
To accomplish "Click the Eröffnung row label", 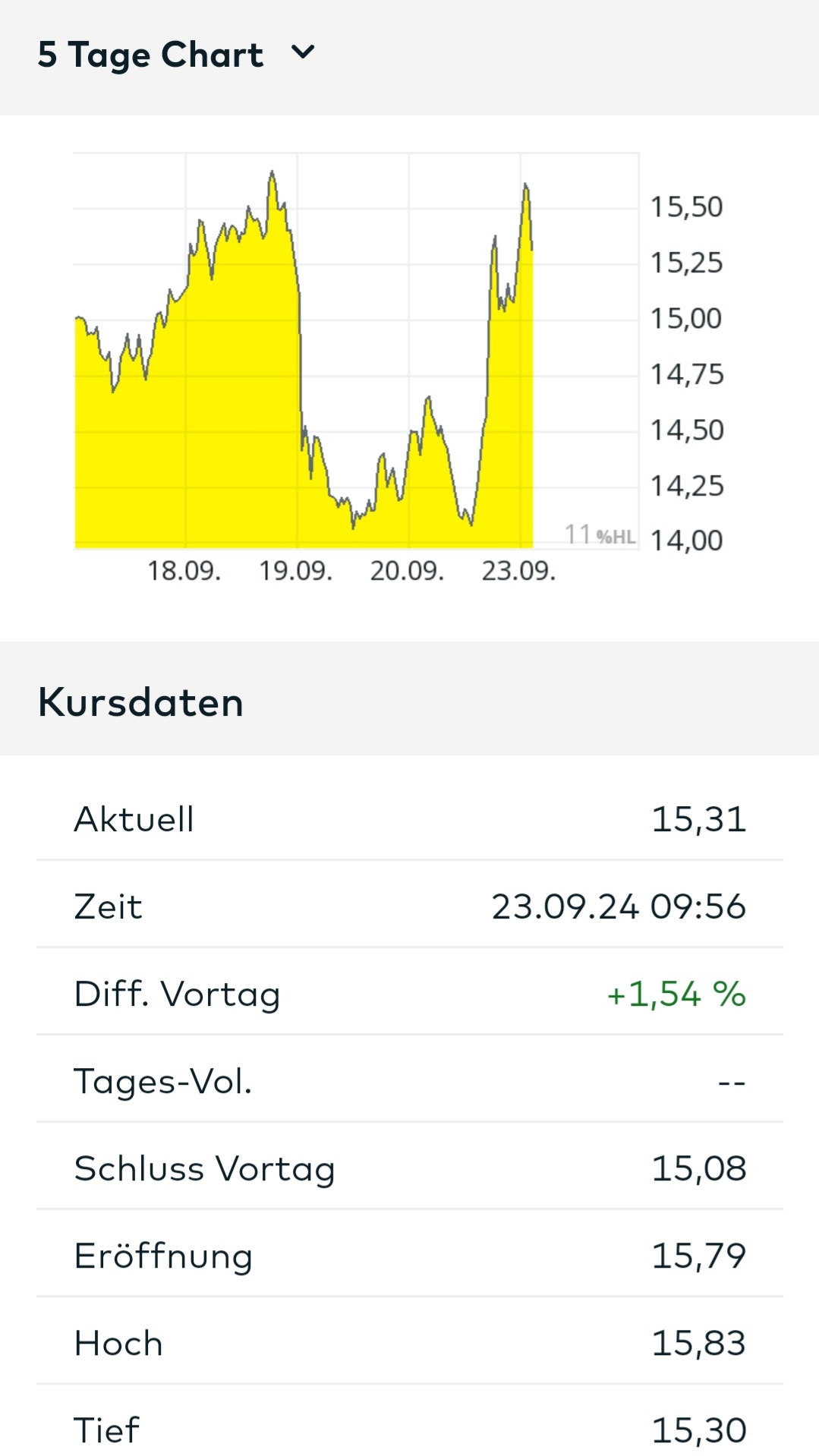I will pos(163,1256).
